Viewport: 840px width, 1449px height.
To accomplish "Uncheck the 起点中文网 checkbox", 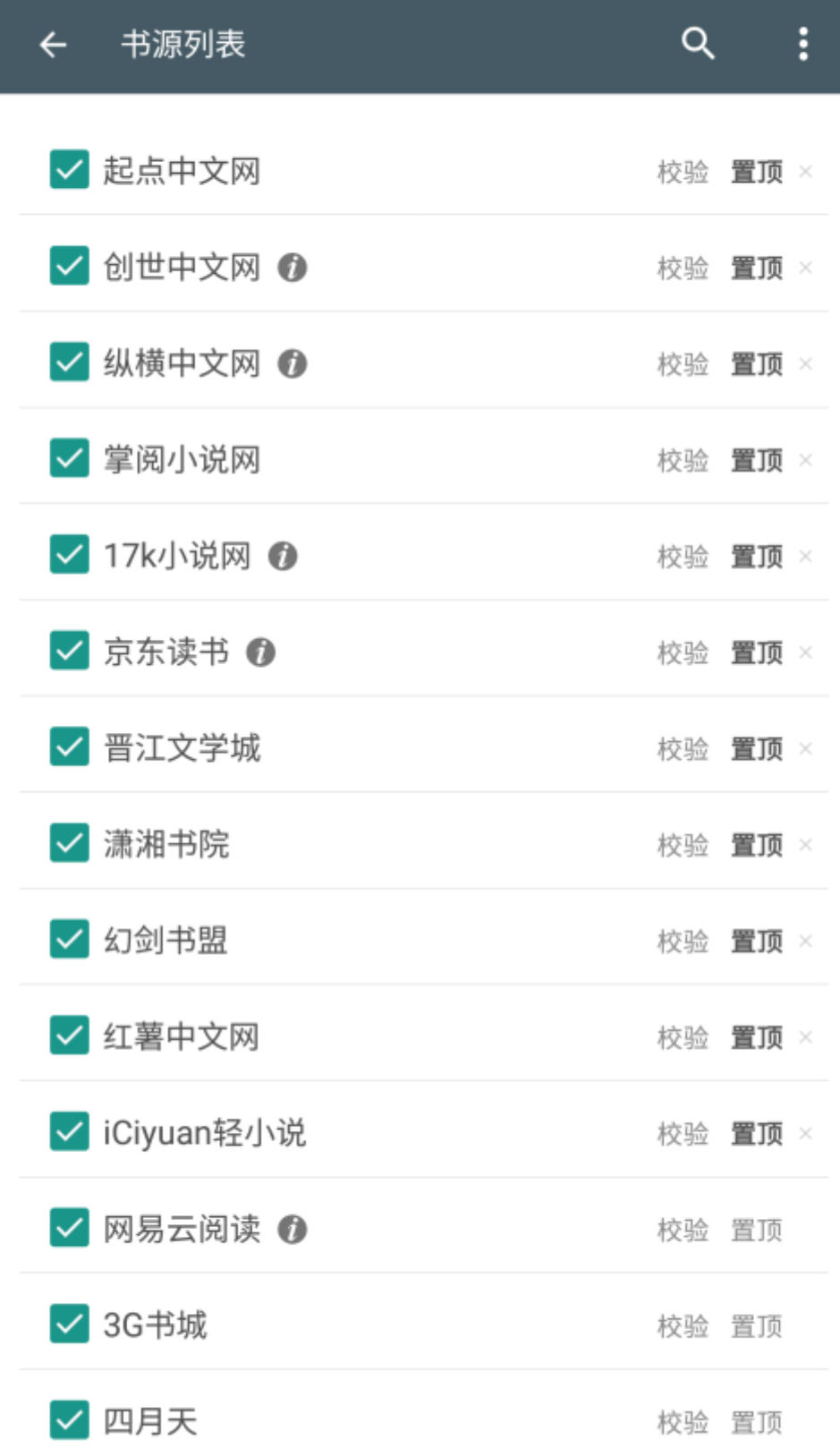I will pyautogui.click(x=69, y=170).
